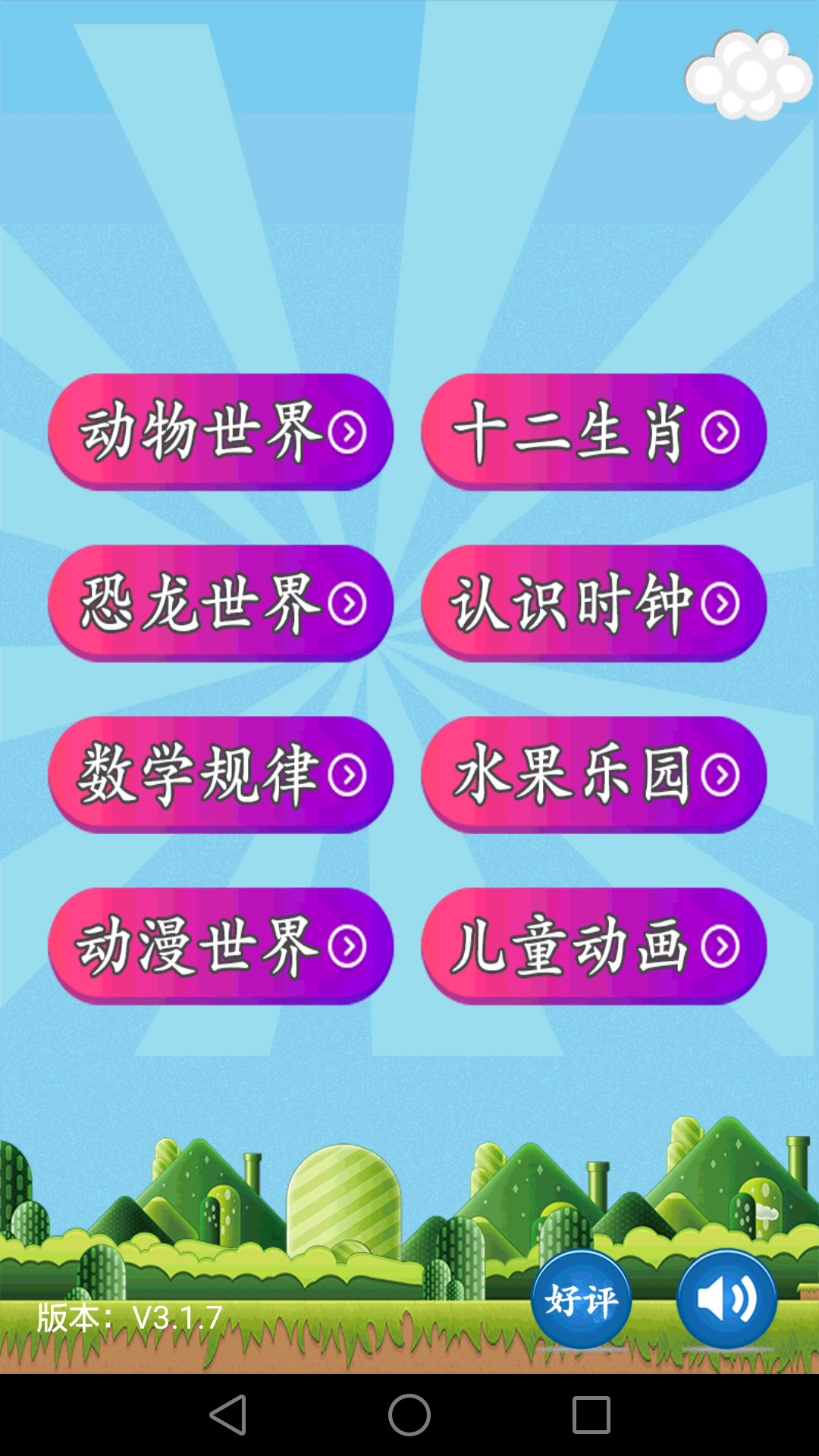Open the speaker sound icon at bottom right
The height and width of the screenshot is (1456, 819).
coord(724,1298)
